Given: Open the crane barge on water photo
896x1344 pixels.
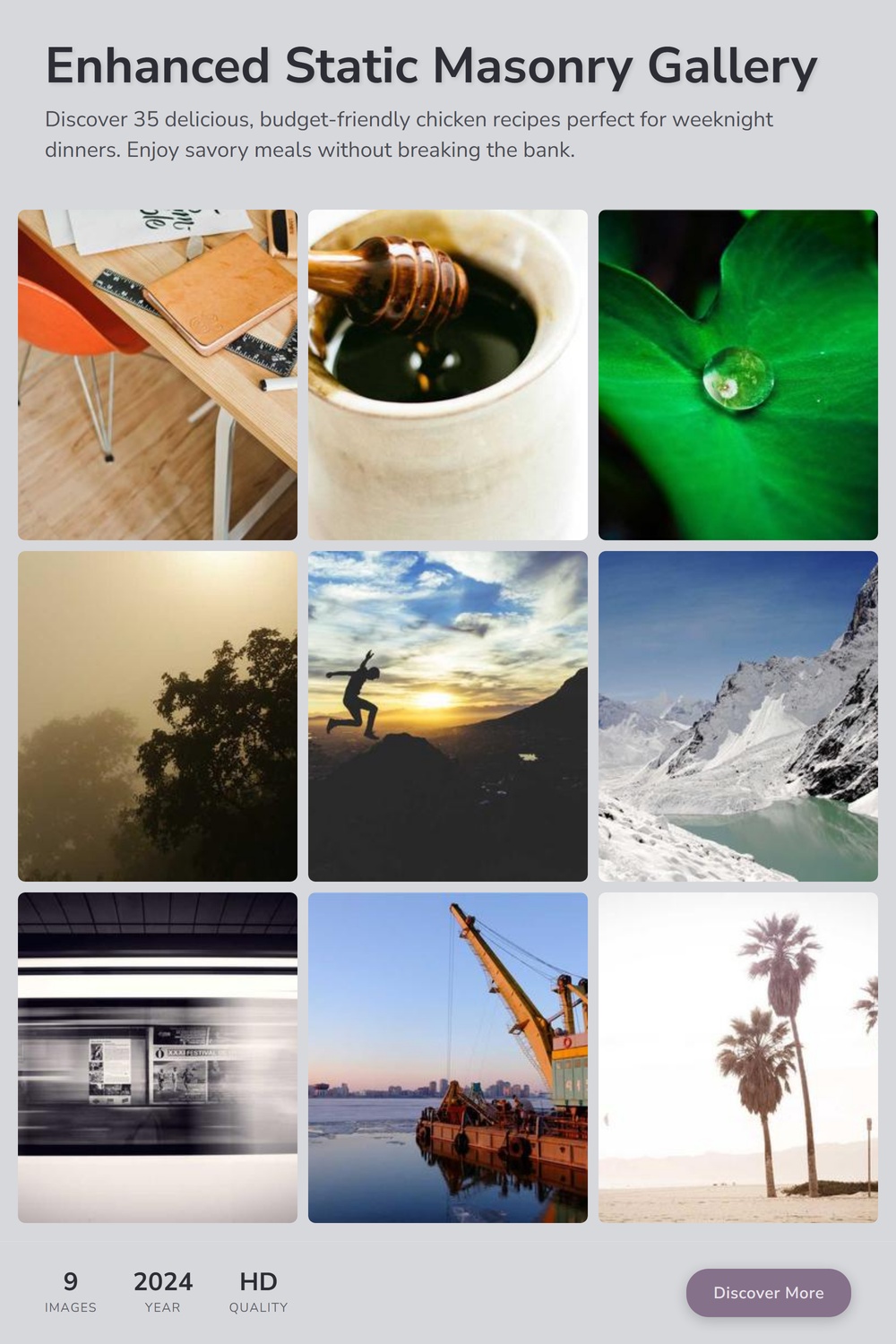Looking at the screenshot, I should [448, 1057].
